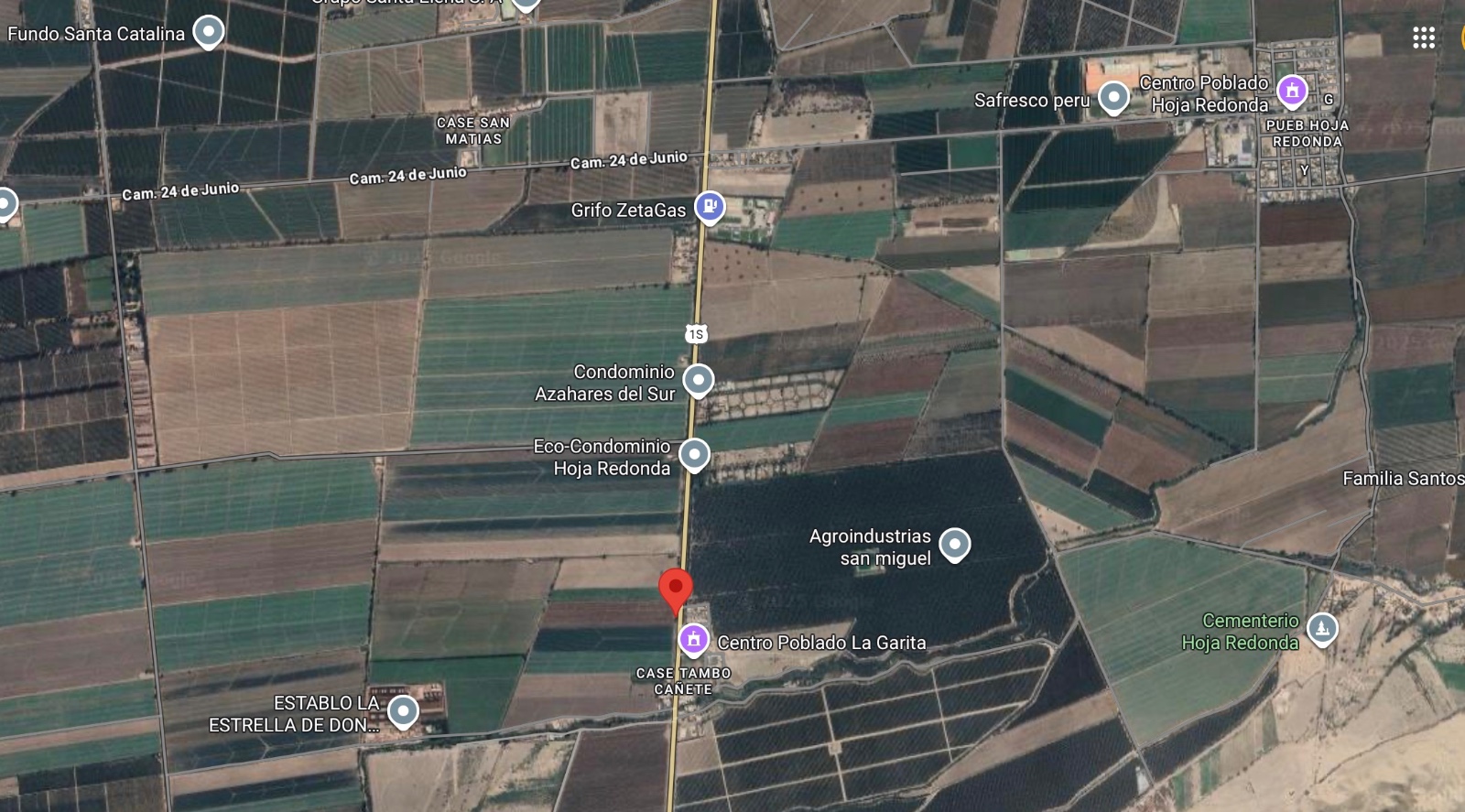Screen dimensions: 1465x812
Task: Select Condominio Azahares del Sur marker
Action: coord(699,380)
